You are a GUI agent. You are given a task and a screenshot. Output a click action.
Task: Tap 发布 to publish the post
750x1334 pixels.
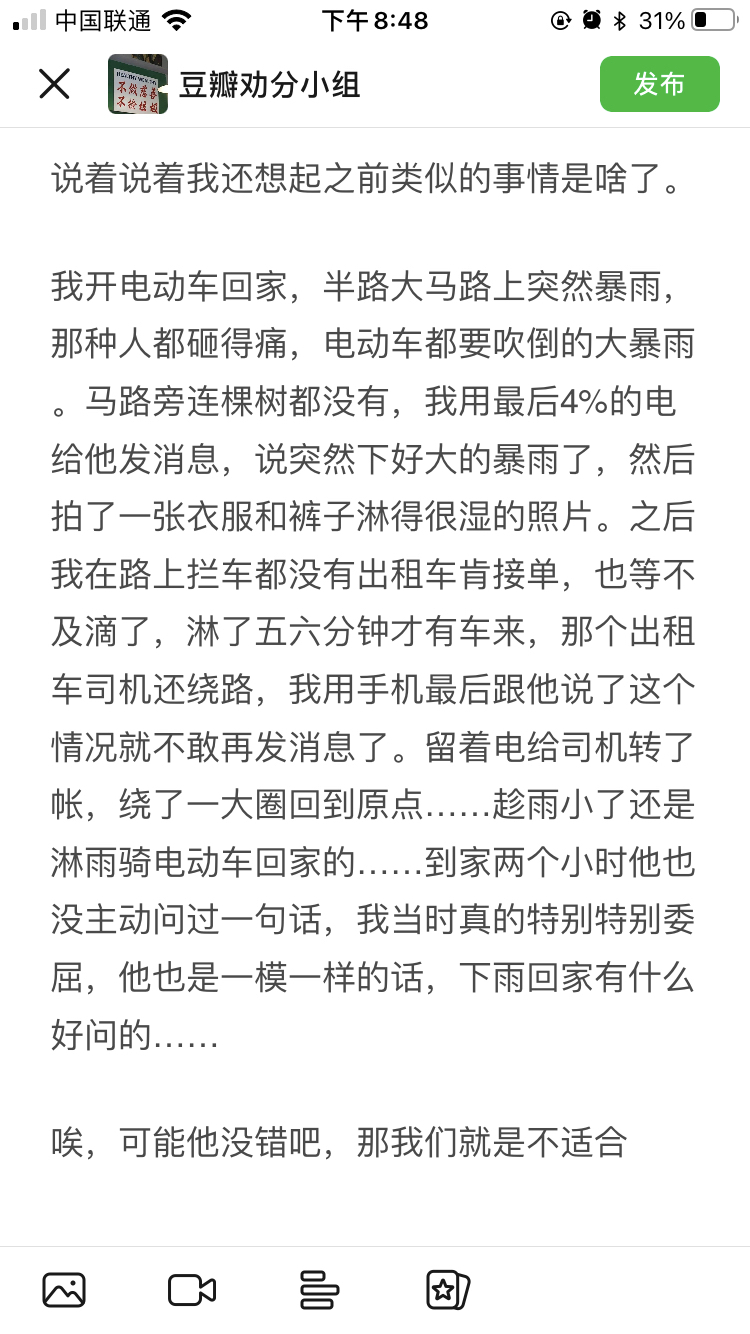click(x=659, y=84)
